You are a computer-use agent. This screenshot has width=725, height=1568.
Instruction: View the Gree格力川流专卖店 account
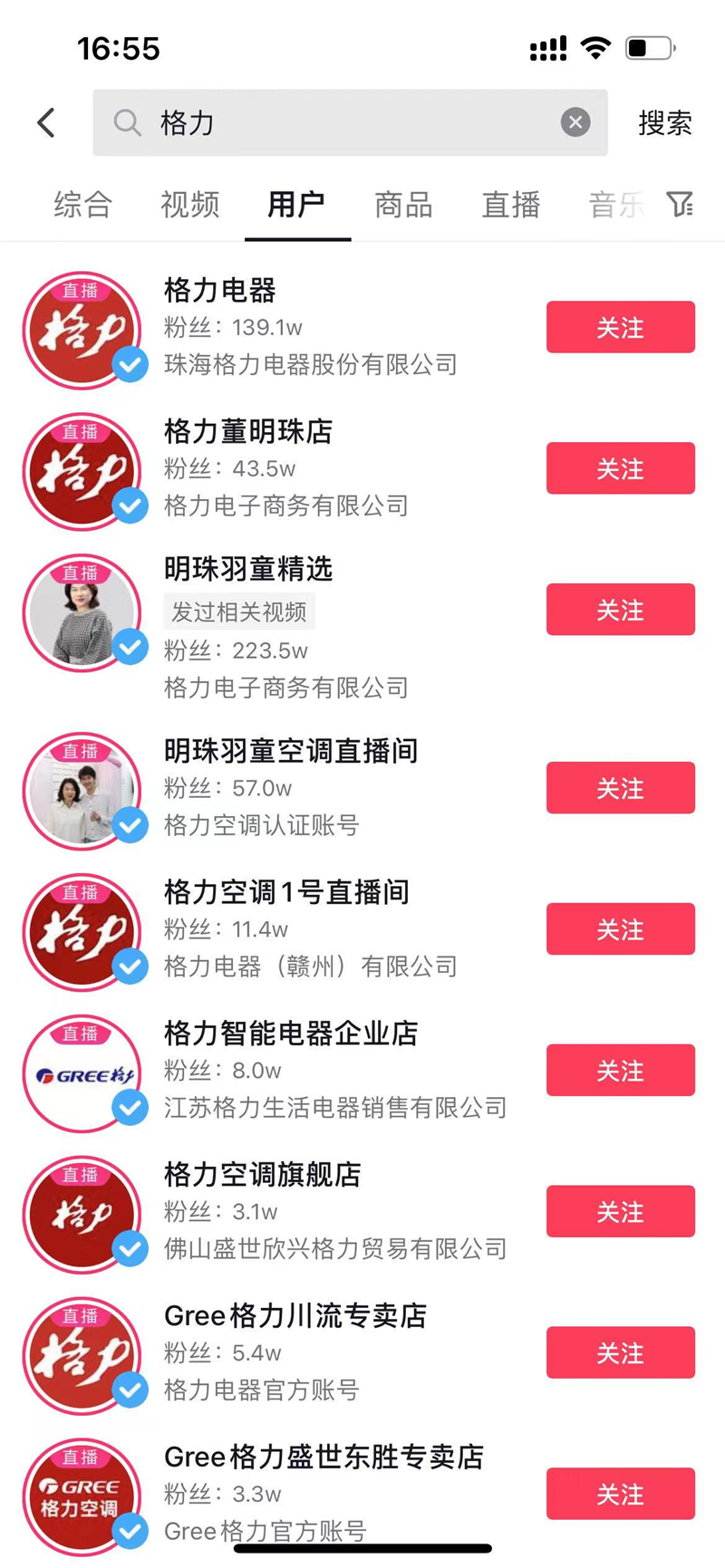(x=295, y=1316)
